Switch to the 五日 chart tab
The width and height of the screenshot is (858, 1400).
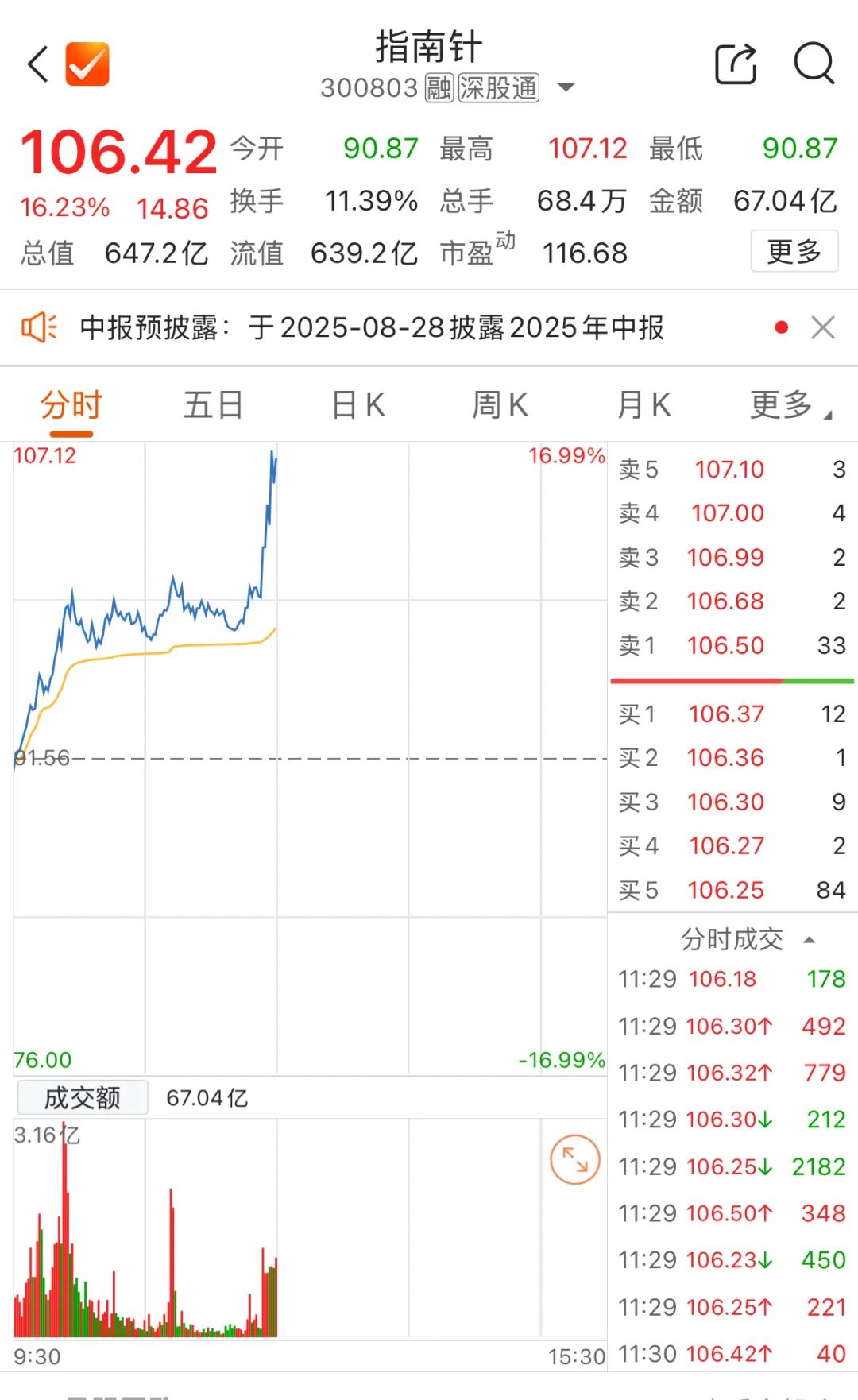click(x=213, y=405)
